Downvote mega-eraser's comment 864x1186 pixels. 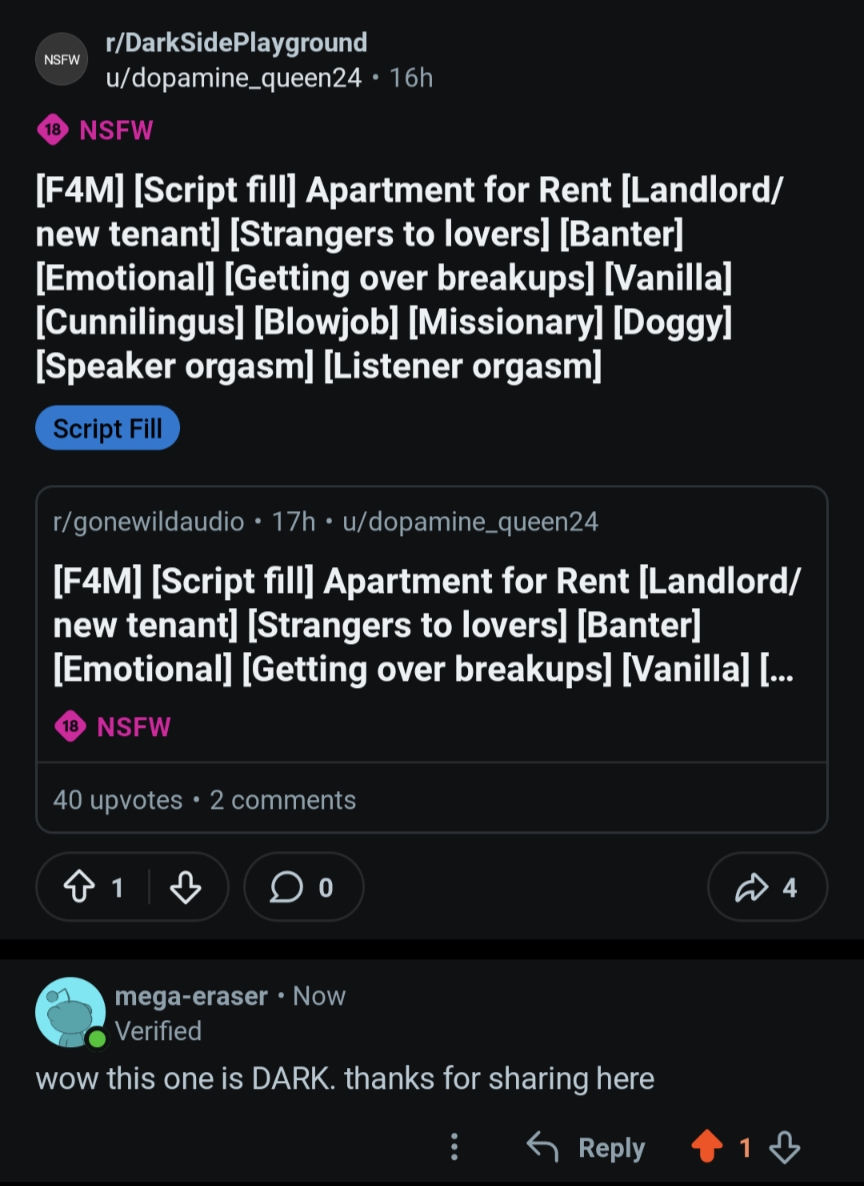(x=785, y=1147)
